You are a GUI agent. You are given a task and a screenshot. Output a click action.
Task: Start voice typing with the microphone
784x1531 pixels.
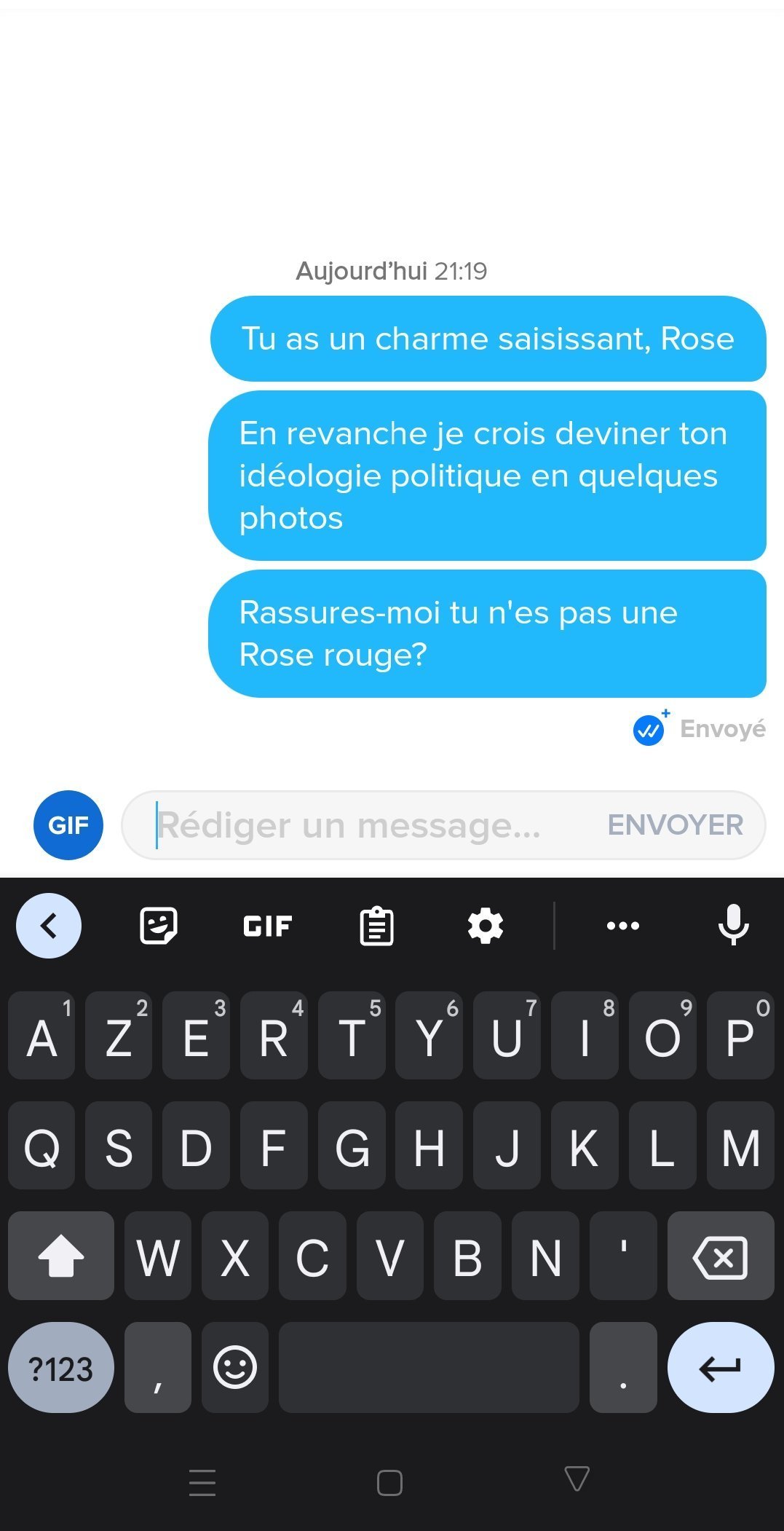coord(733,926)
